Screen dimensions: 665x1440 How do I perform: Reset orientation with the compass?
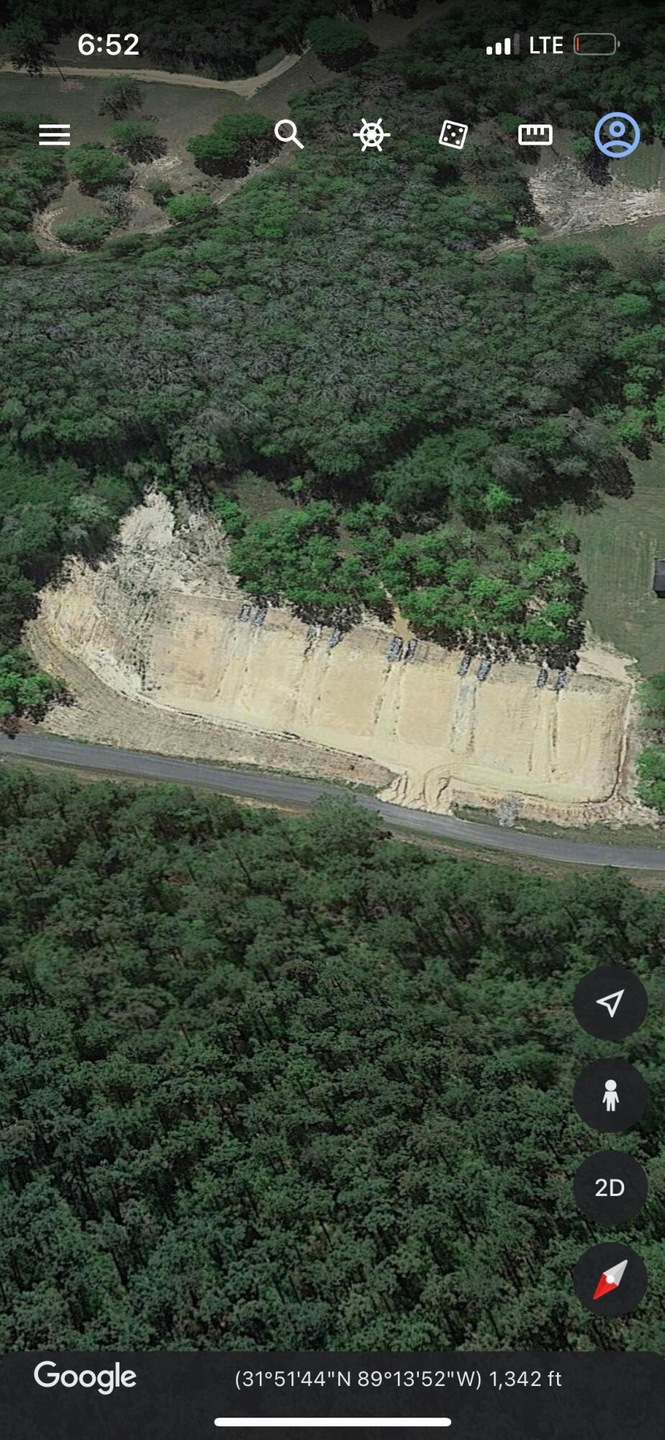(610, 1279)
